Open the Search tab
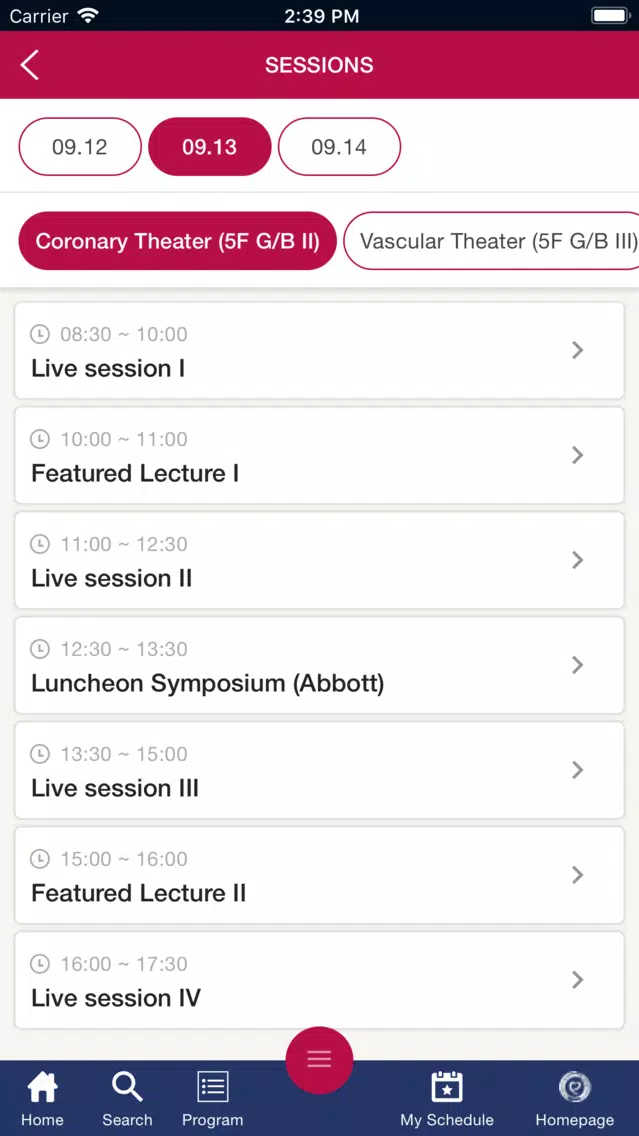 [x=128, y=1099]
